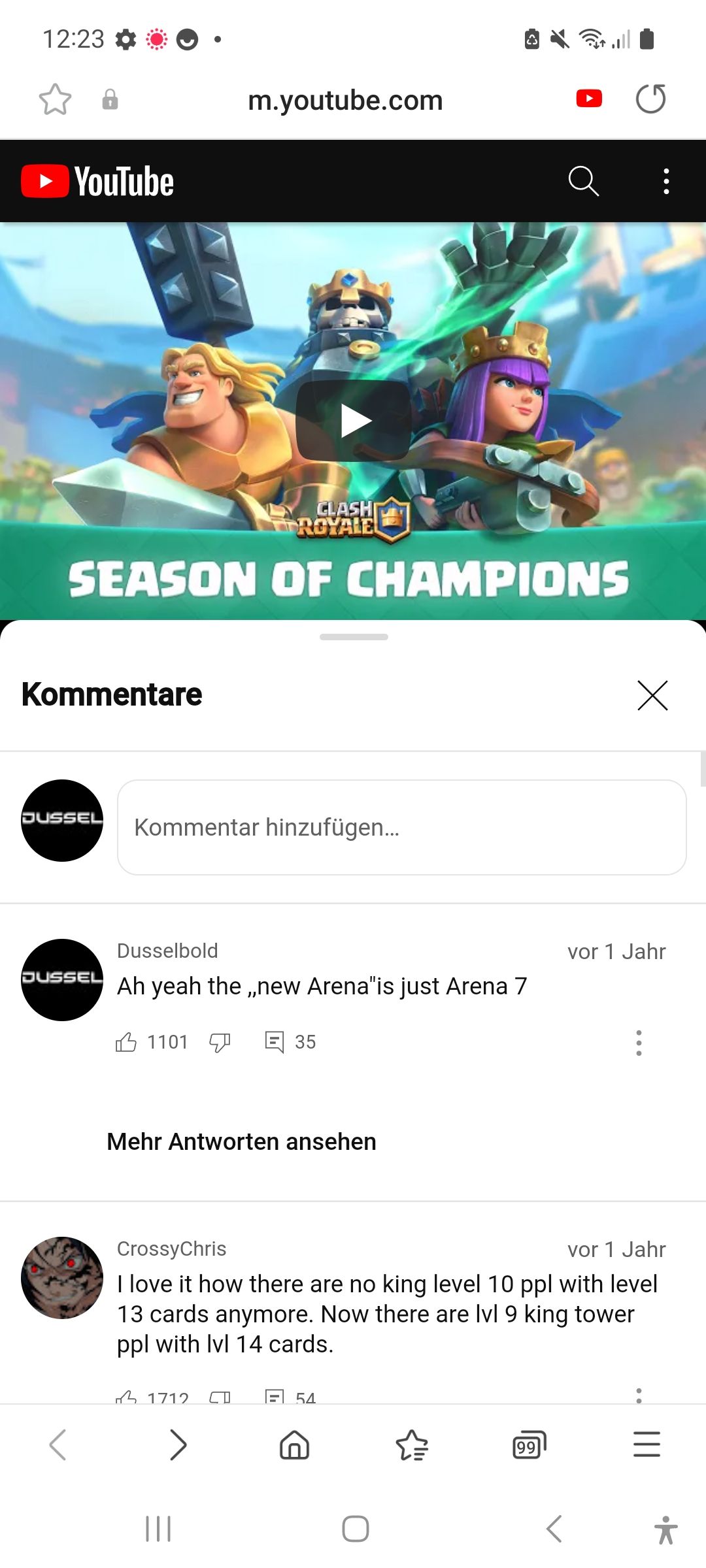
Task: Open options menu for Dusselbold's comment
Action: pyautogui.click(x=639, y=1043)
